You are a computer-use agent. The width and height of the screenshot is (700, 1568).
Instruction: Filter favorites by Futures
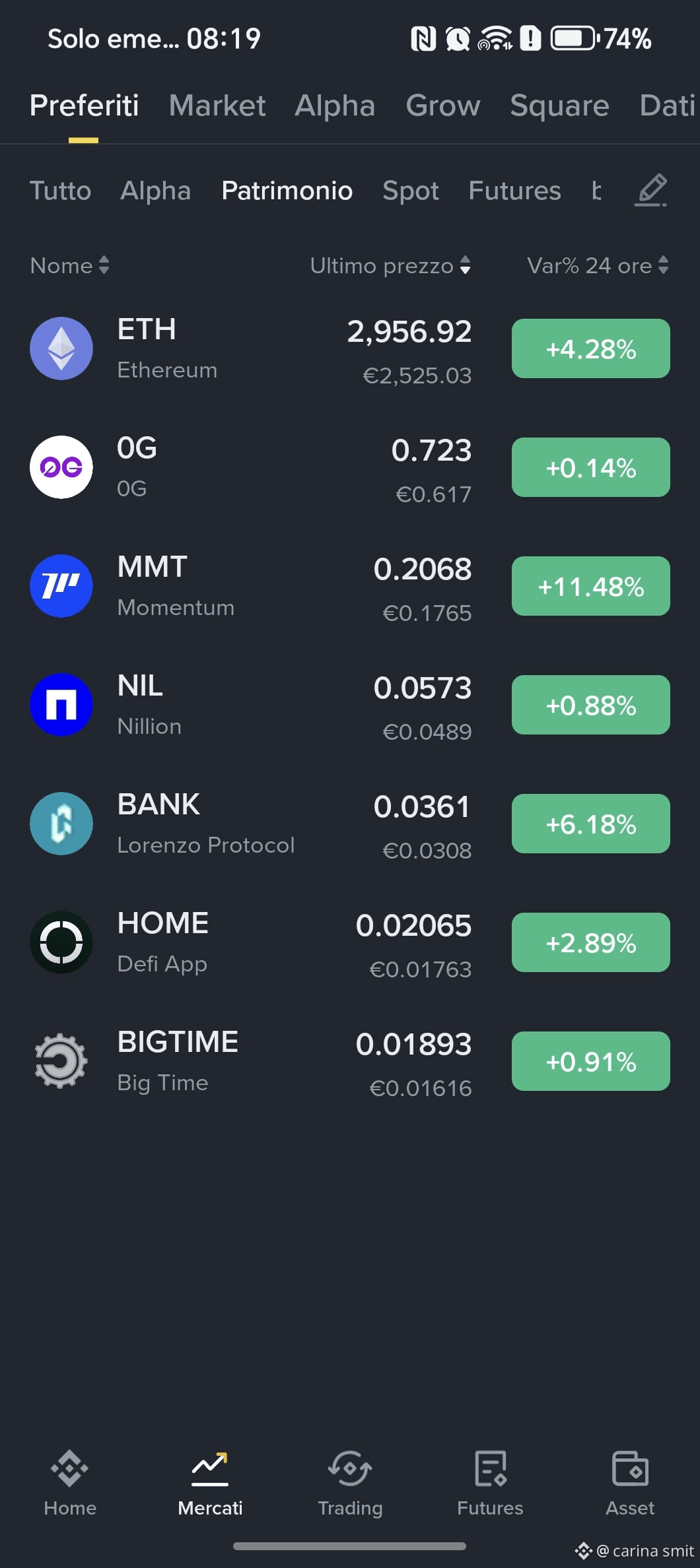click(x=514, y=191)
